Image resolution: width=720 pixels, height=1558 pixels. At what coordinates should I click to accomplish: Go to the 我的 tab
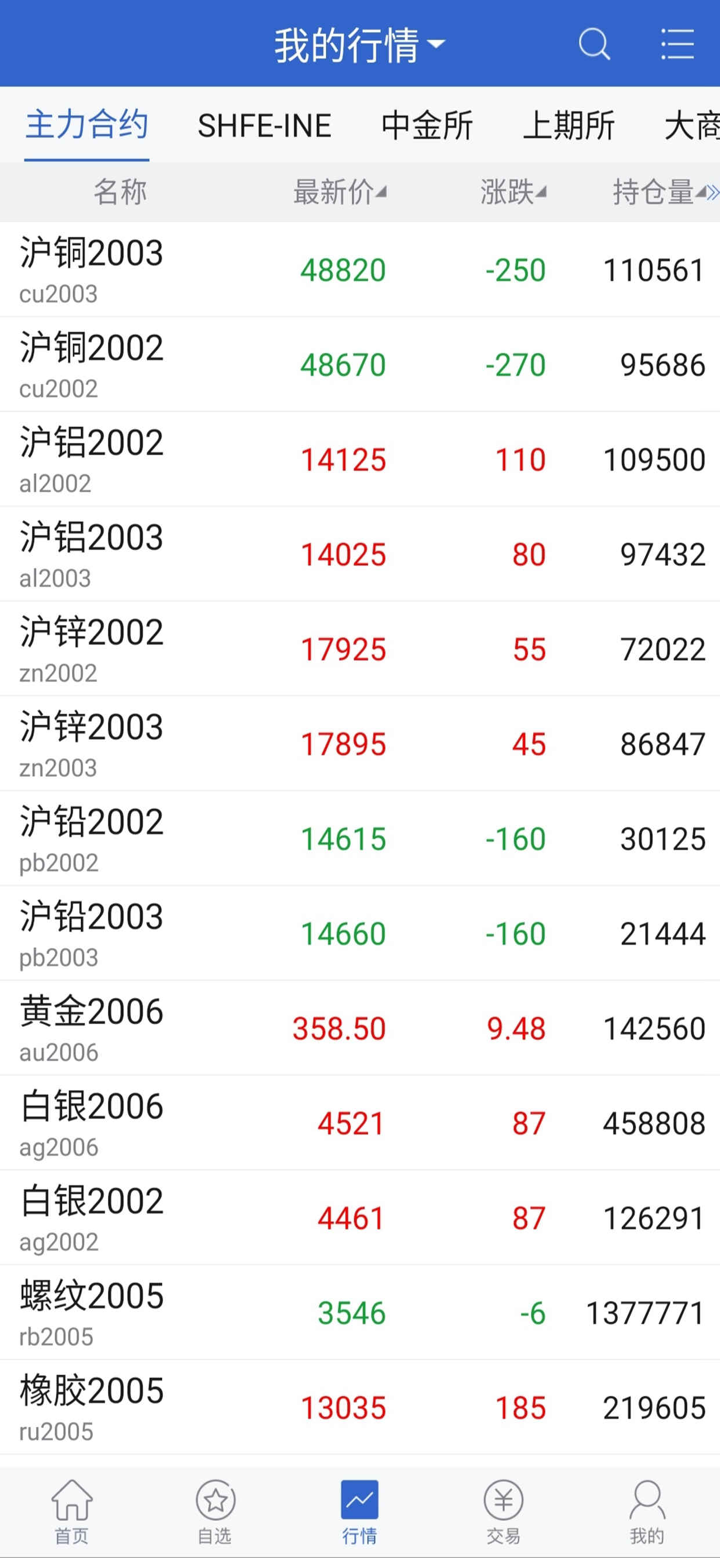[x=647, y=1511]
